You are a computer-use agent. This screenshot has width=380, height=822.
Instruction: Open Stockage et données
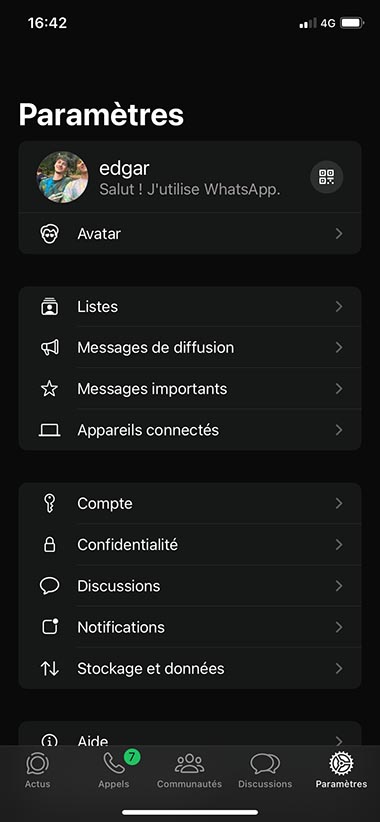point(190,668)
